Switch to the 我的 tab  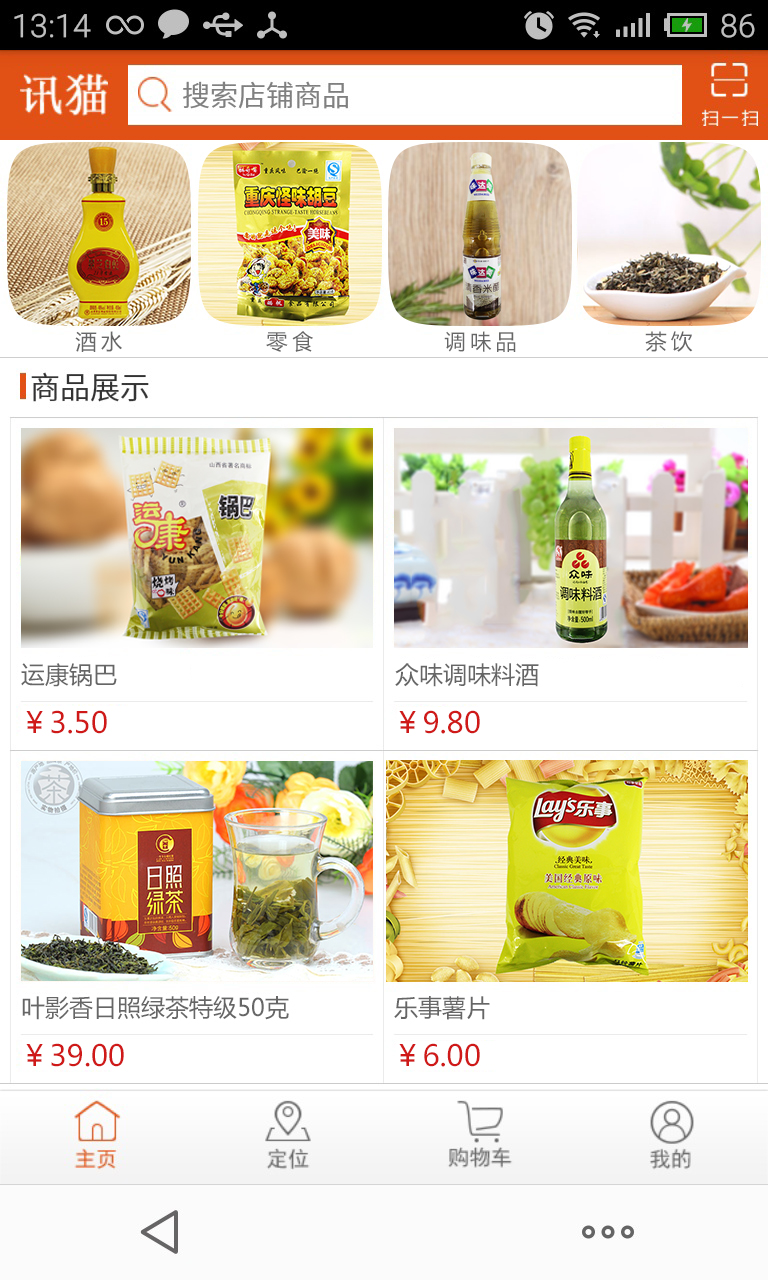point(672,1136)
